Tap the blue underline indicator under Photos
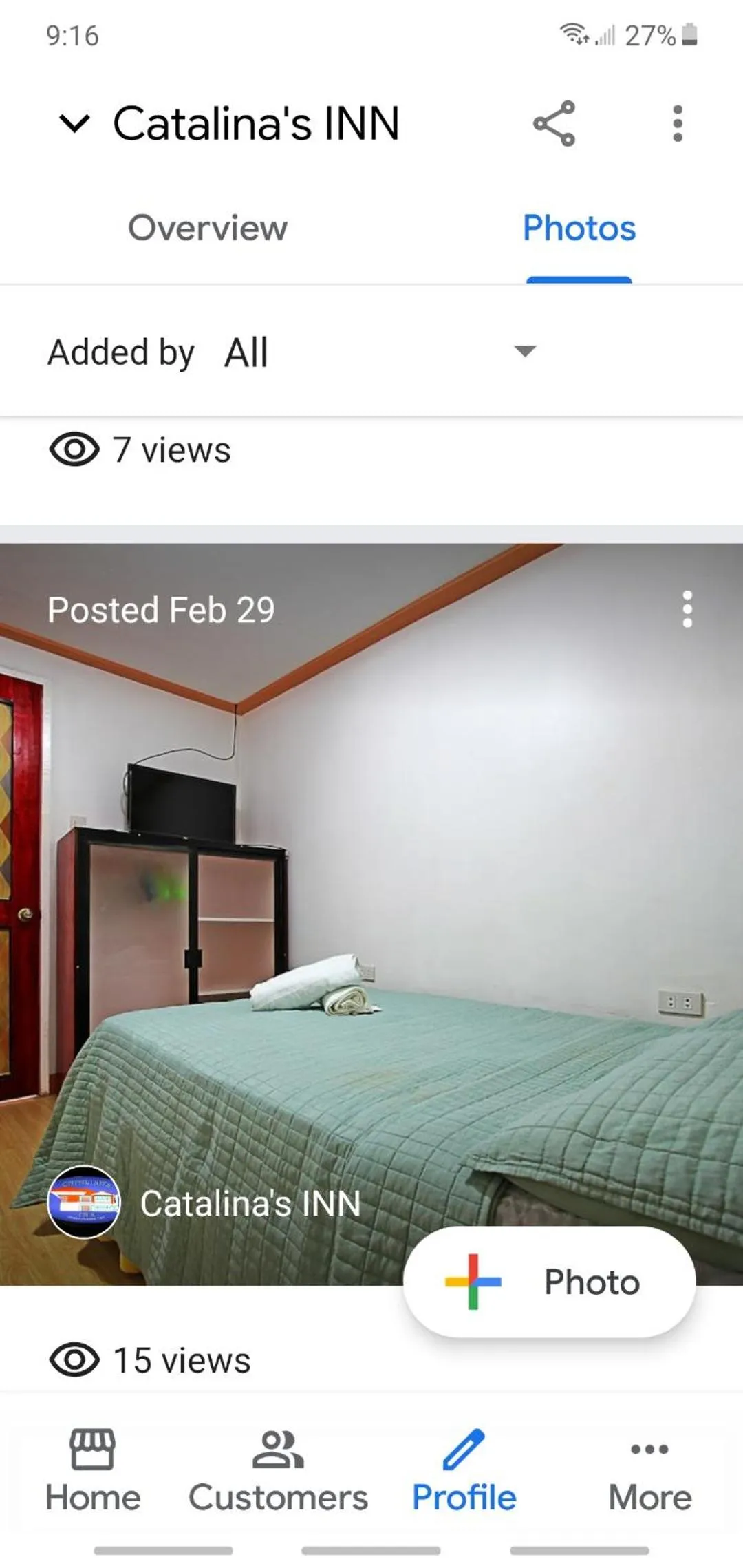The image size is (743, 1568). point(579,278)
